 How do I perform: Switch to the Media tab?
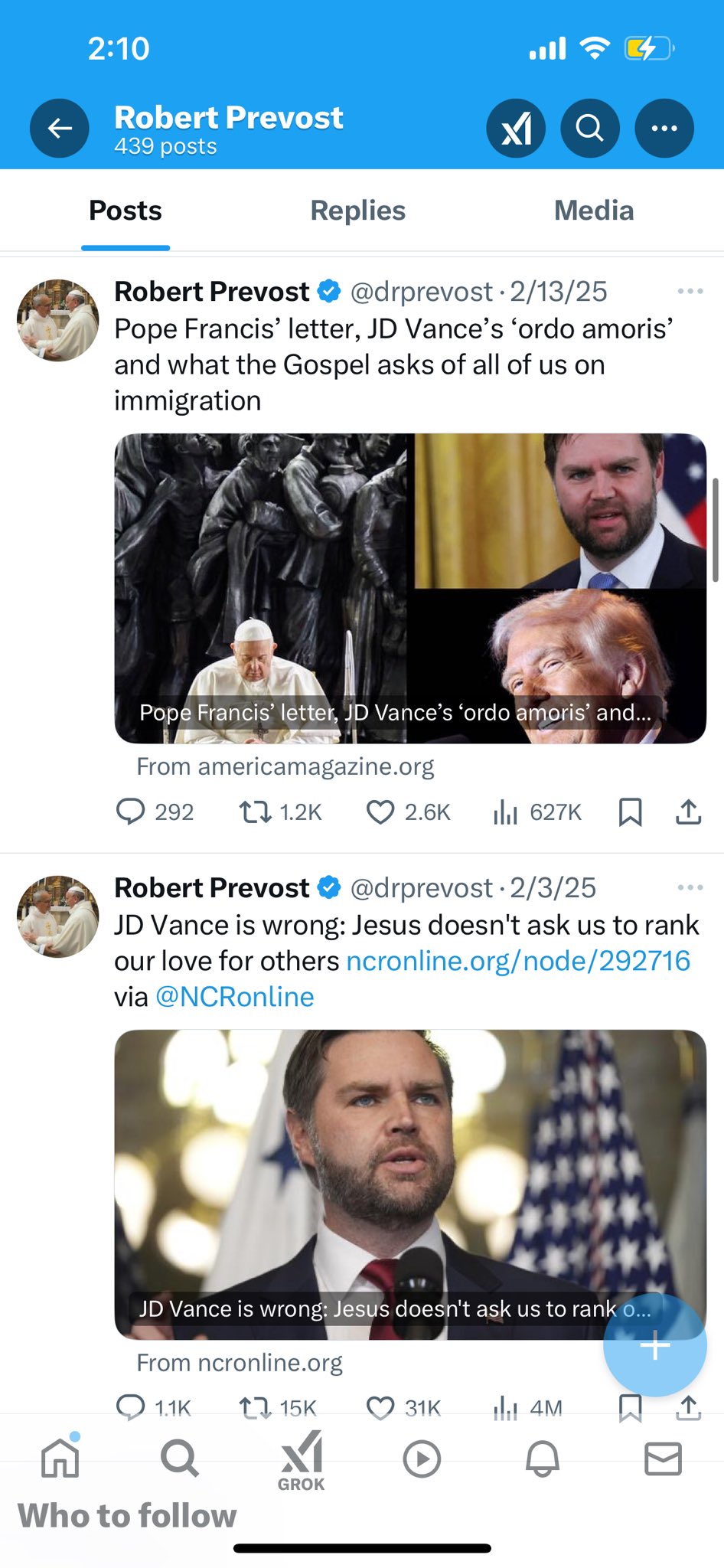[x=593, y=211]
